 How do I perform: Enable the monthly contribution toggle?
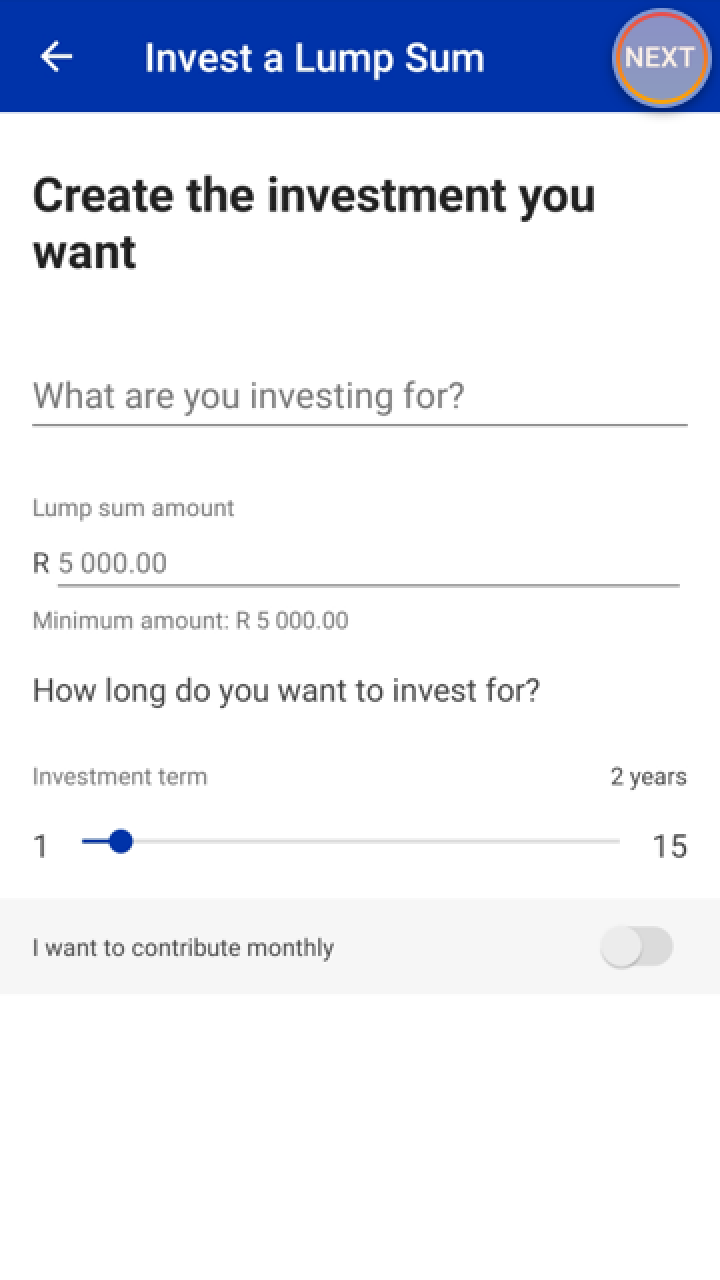[x=638, y=946]
